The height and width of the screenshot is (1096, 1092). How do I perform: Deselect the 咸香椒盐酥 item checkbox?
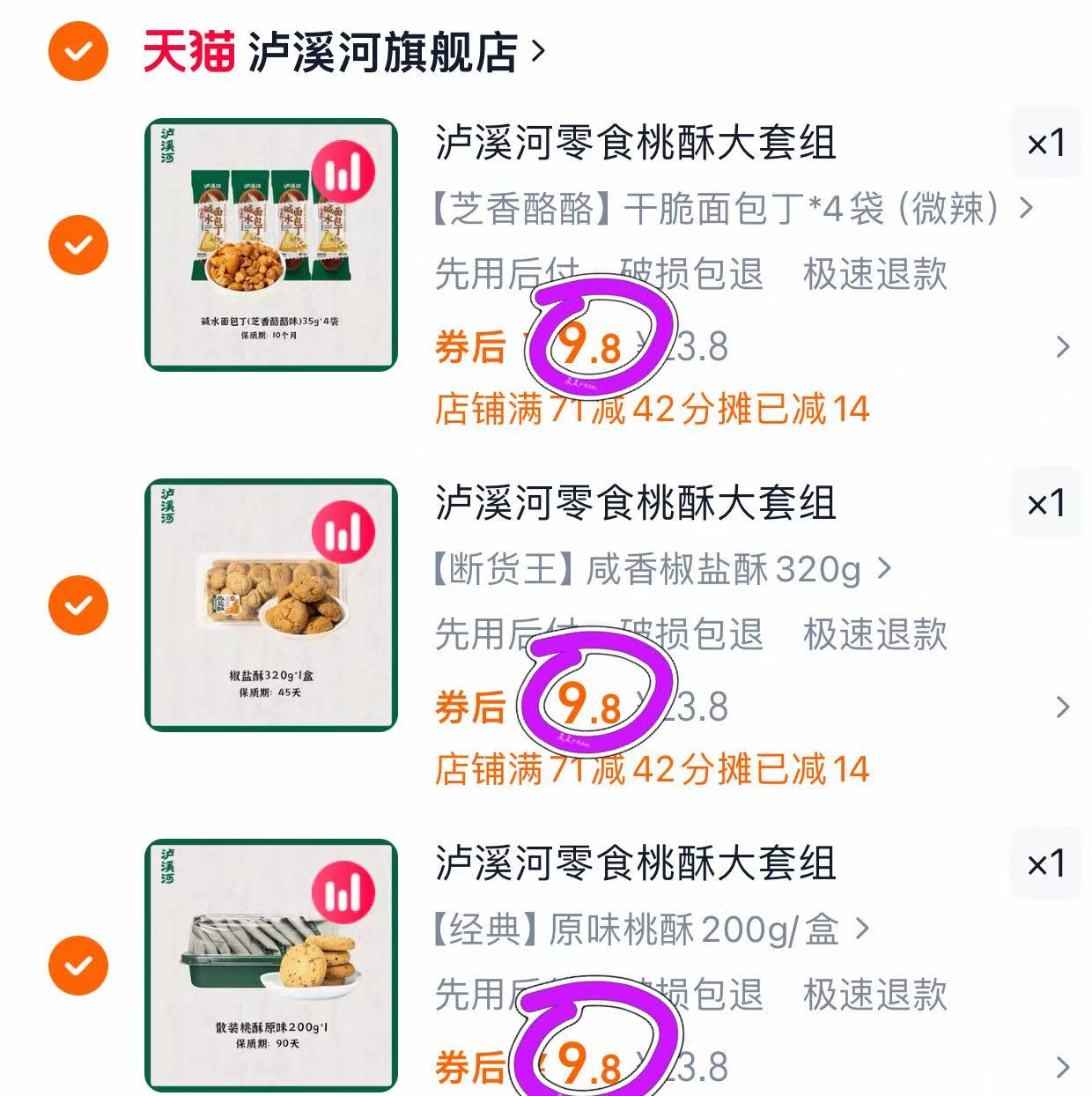[x=80, y=605]
